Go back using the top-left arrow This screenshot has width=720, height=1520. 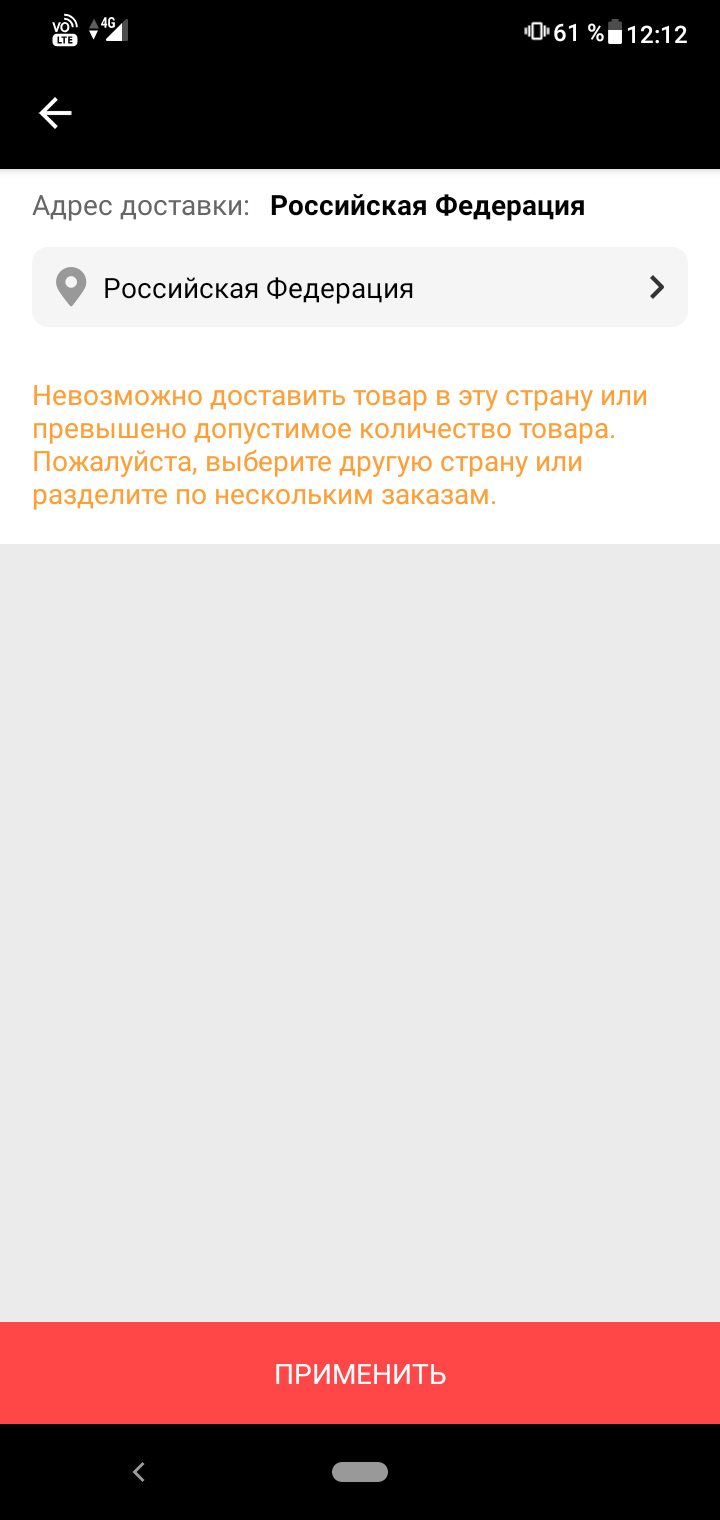[55, 113]
